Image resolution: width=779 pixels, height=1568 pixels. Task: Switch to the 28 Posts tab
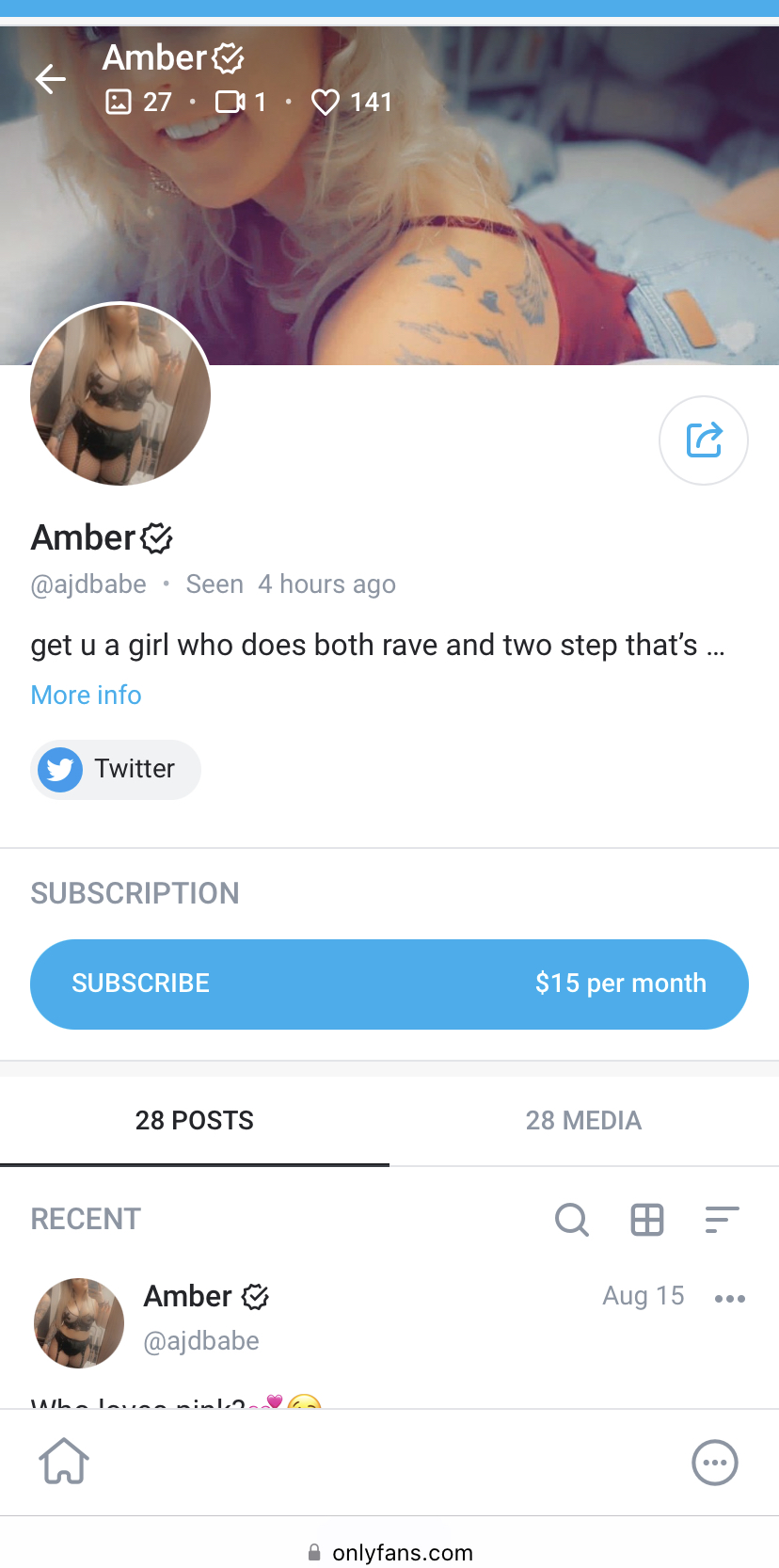pos(195,1120)
